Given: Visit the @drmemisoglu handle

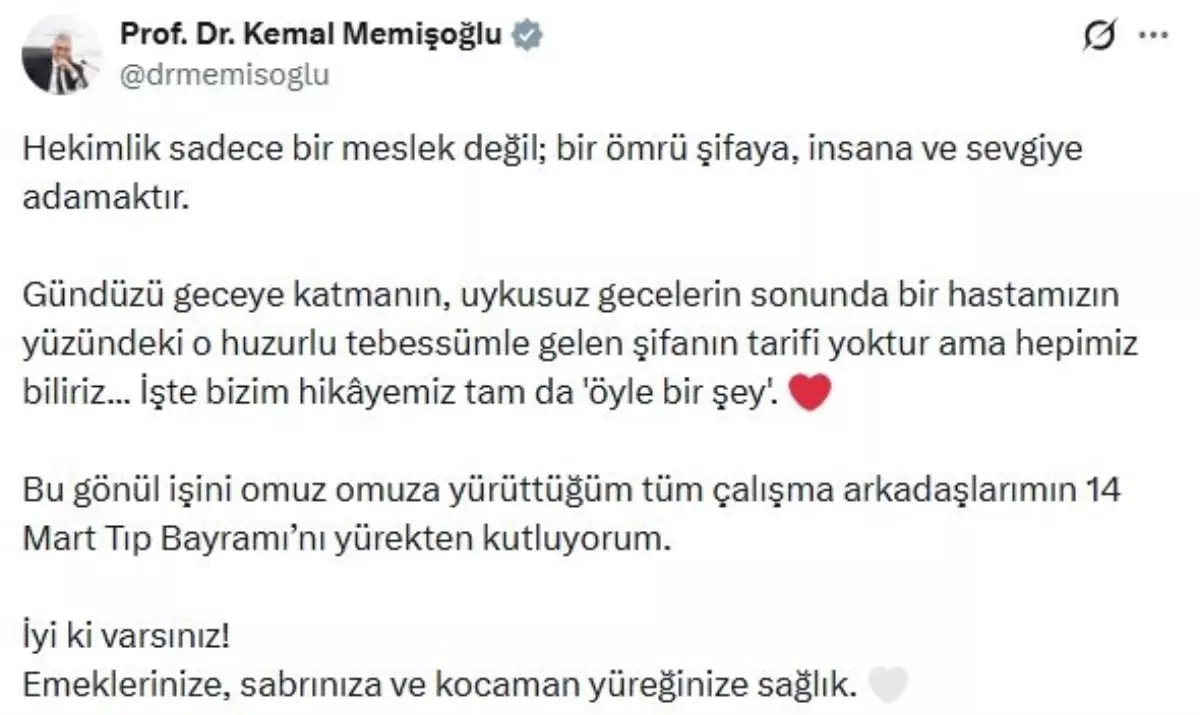Looking at the screenshot, I should point(224,73).
